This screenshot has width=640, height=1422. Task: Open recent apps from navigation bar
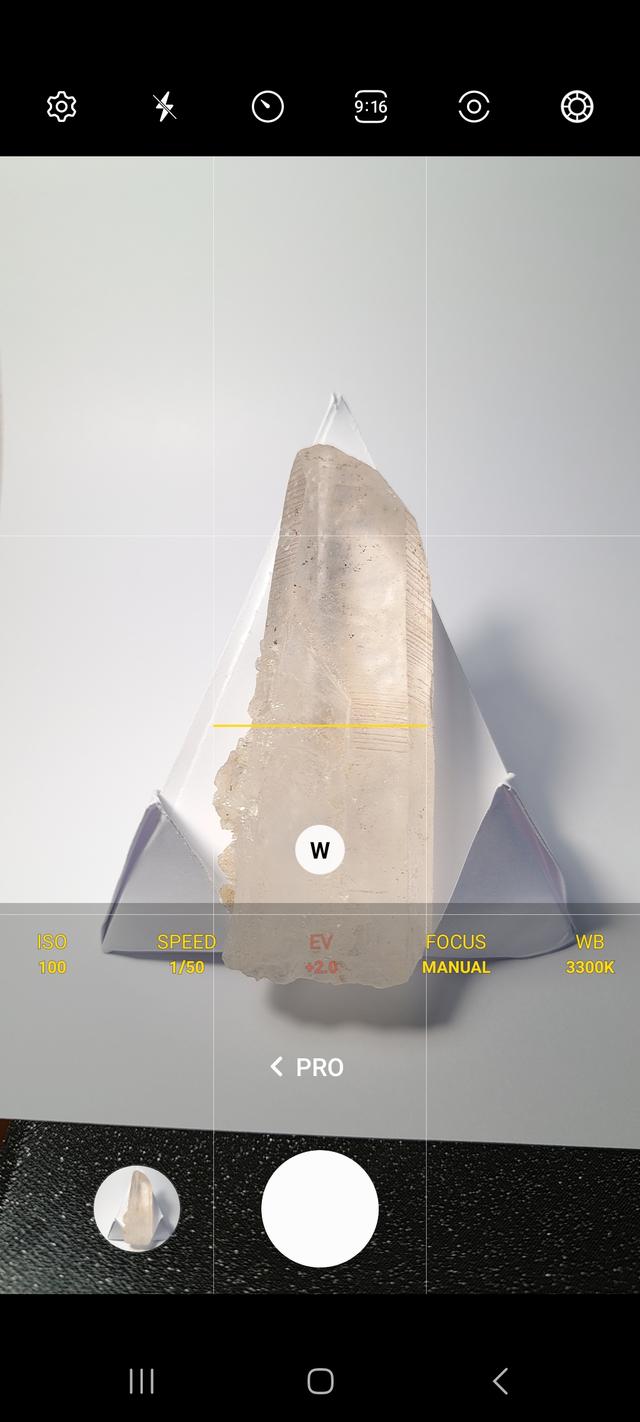[x=142, y=1381]
